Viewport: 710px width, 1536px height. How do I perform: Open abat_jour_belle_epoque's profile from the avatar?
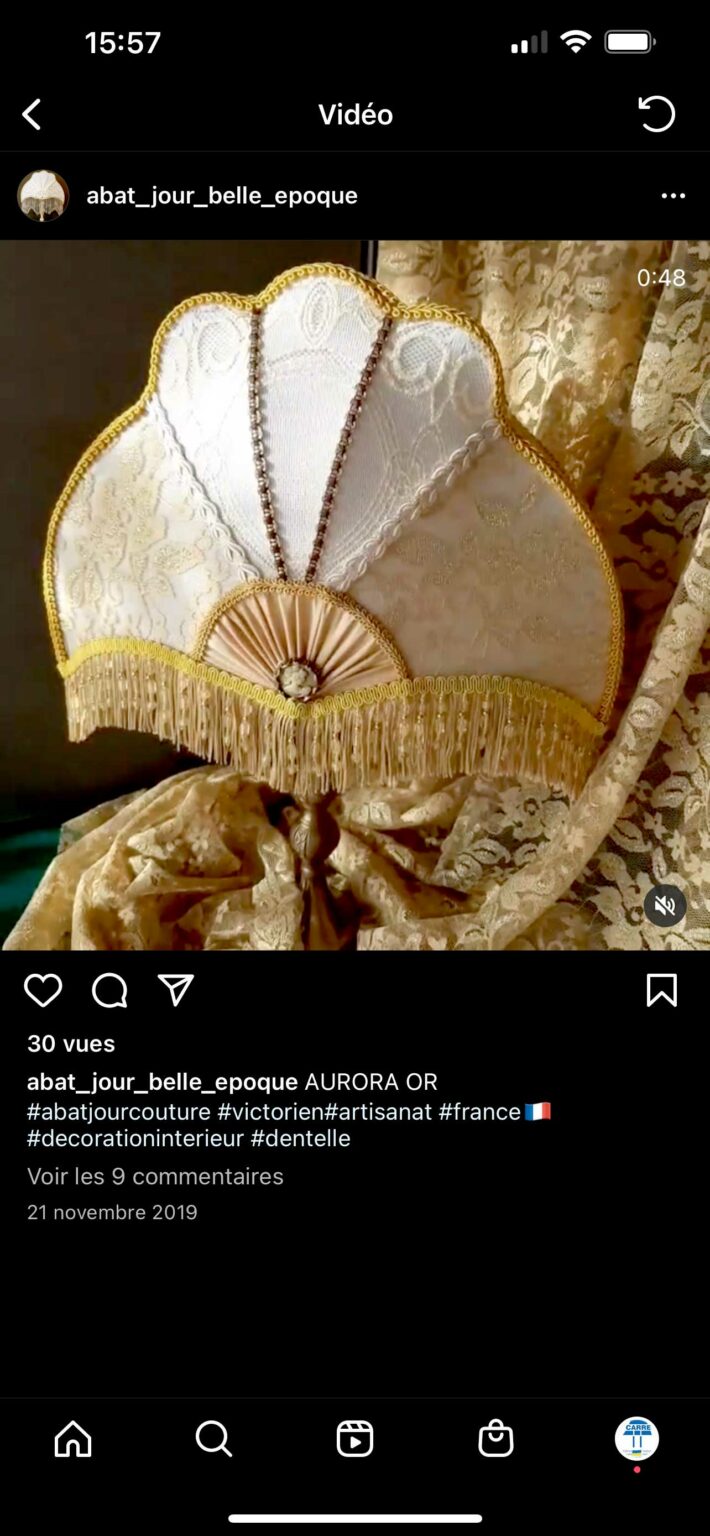point(43,196)
